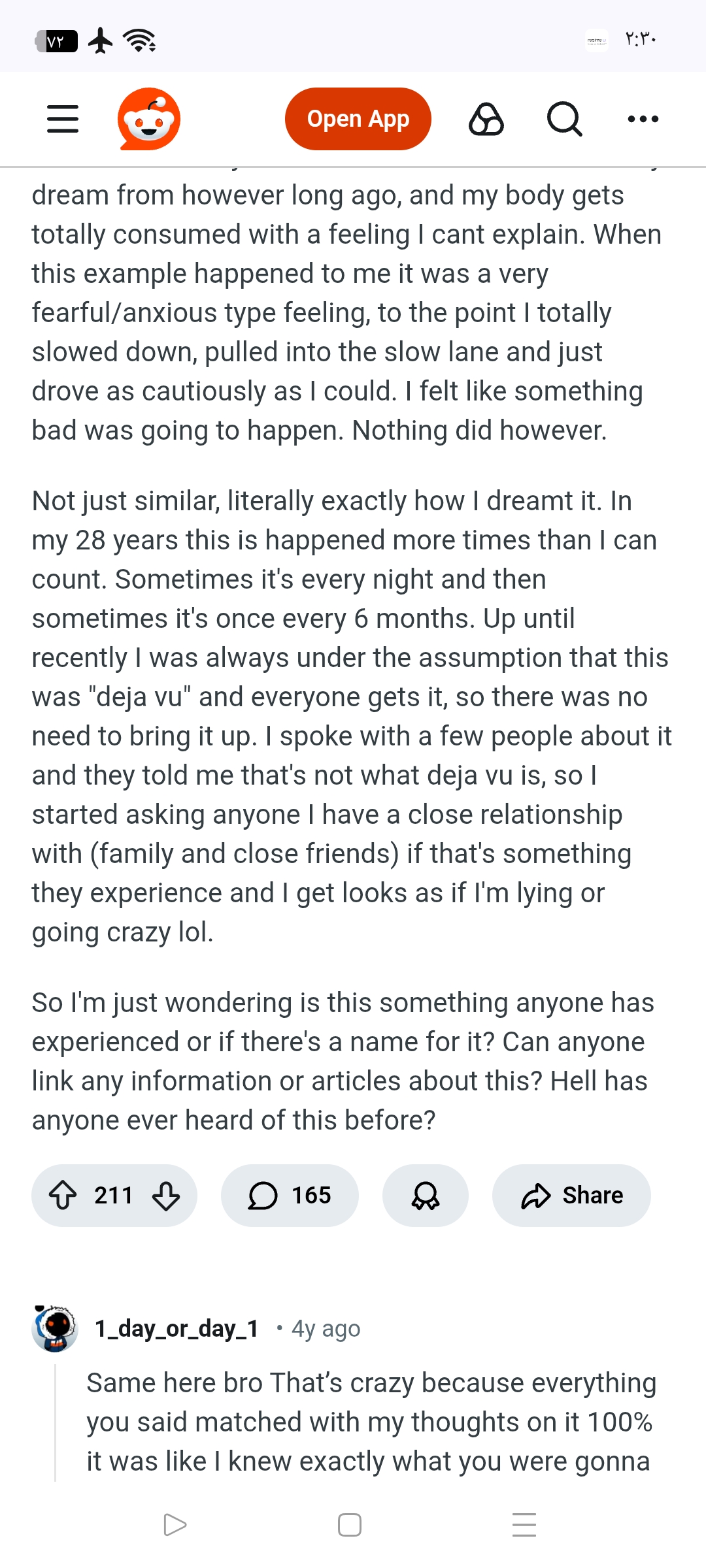Tap the Open App button
The height and width of the screenshot is (1568, 706).
[358, 119]
